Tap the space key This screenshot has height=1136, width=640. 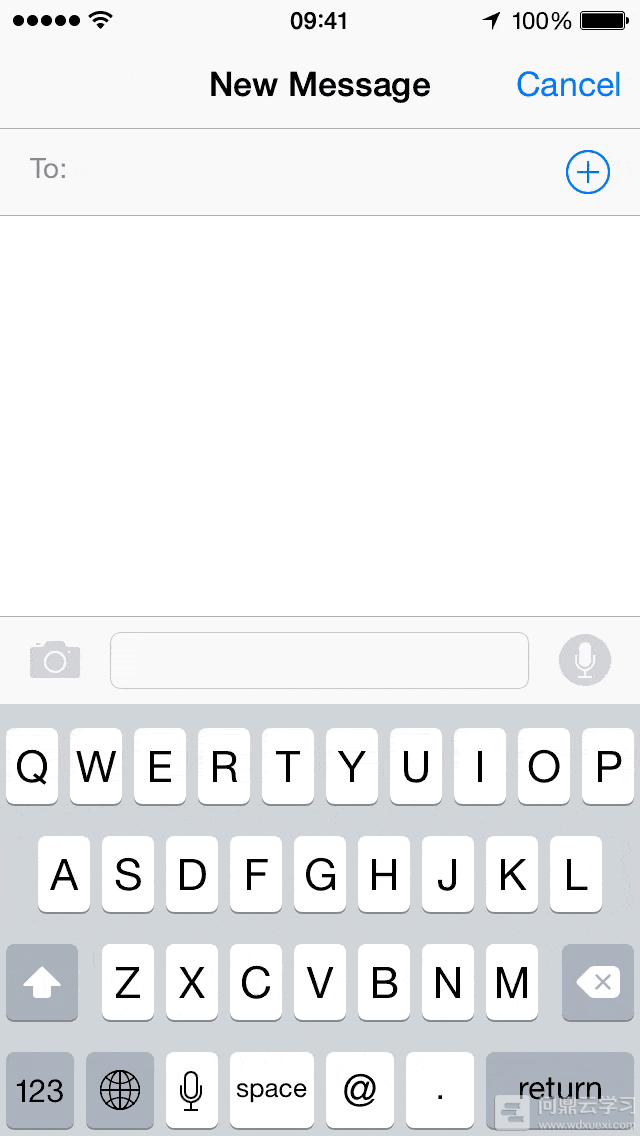pos(272,1089)
